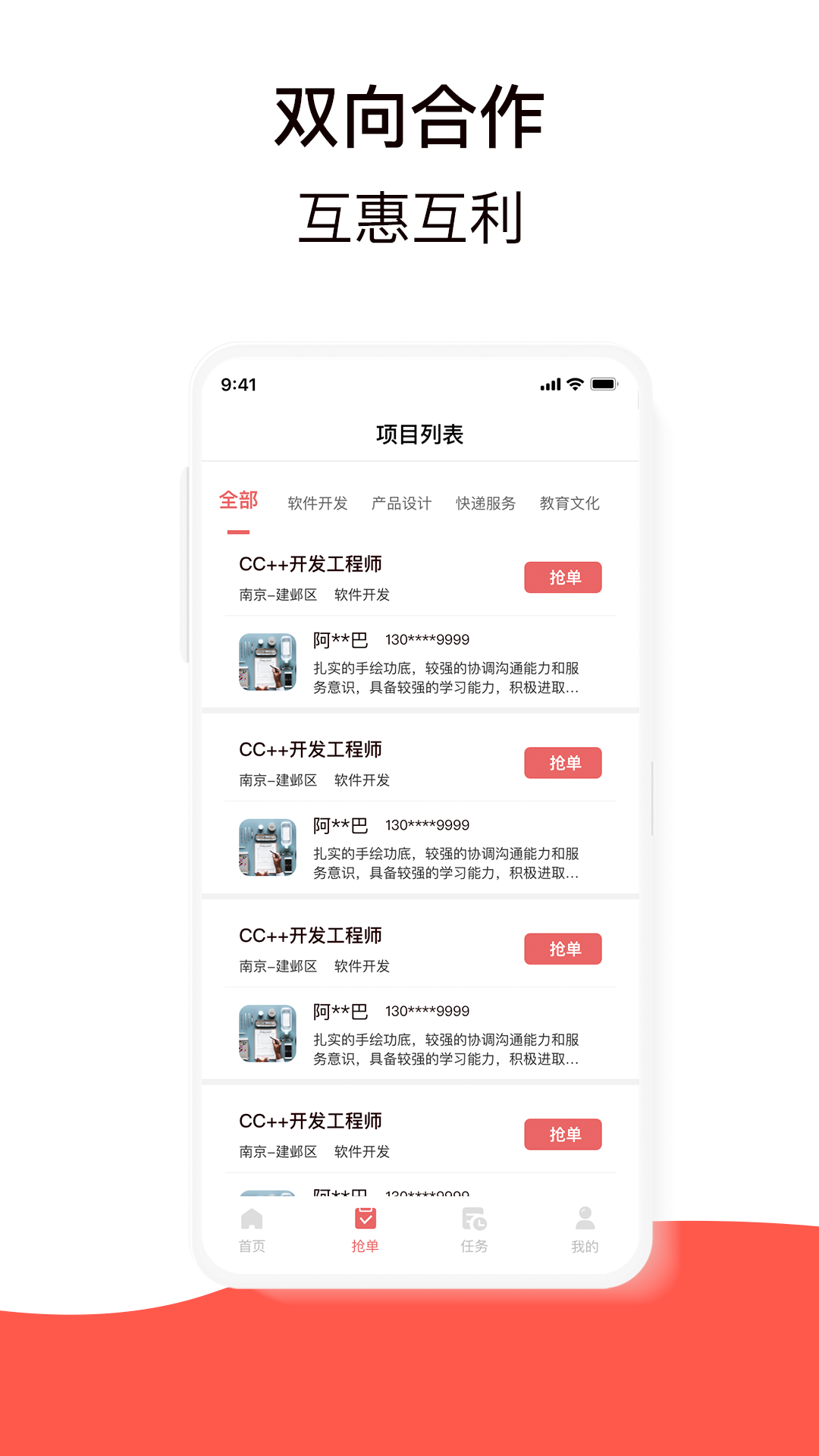
Task: Tap the second job's 抢单 button
Action: [563, 762]
